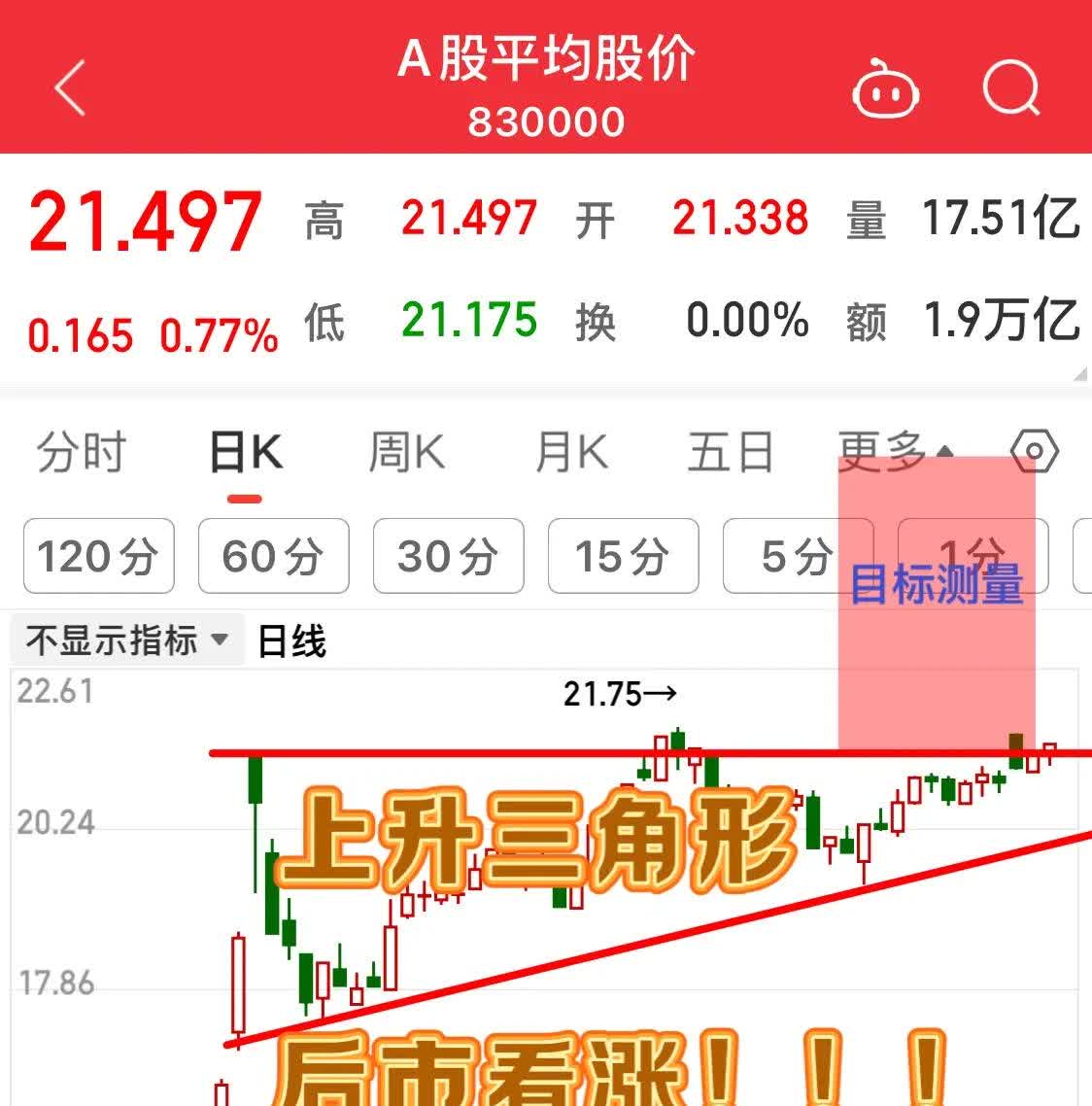Click the 目标测量 blue label
1092x1106 pixels.
pyautogui.click(x=936, y=583)
